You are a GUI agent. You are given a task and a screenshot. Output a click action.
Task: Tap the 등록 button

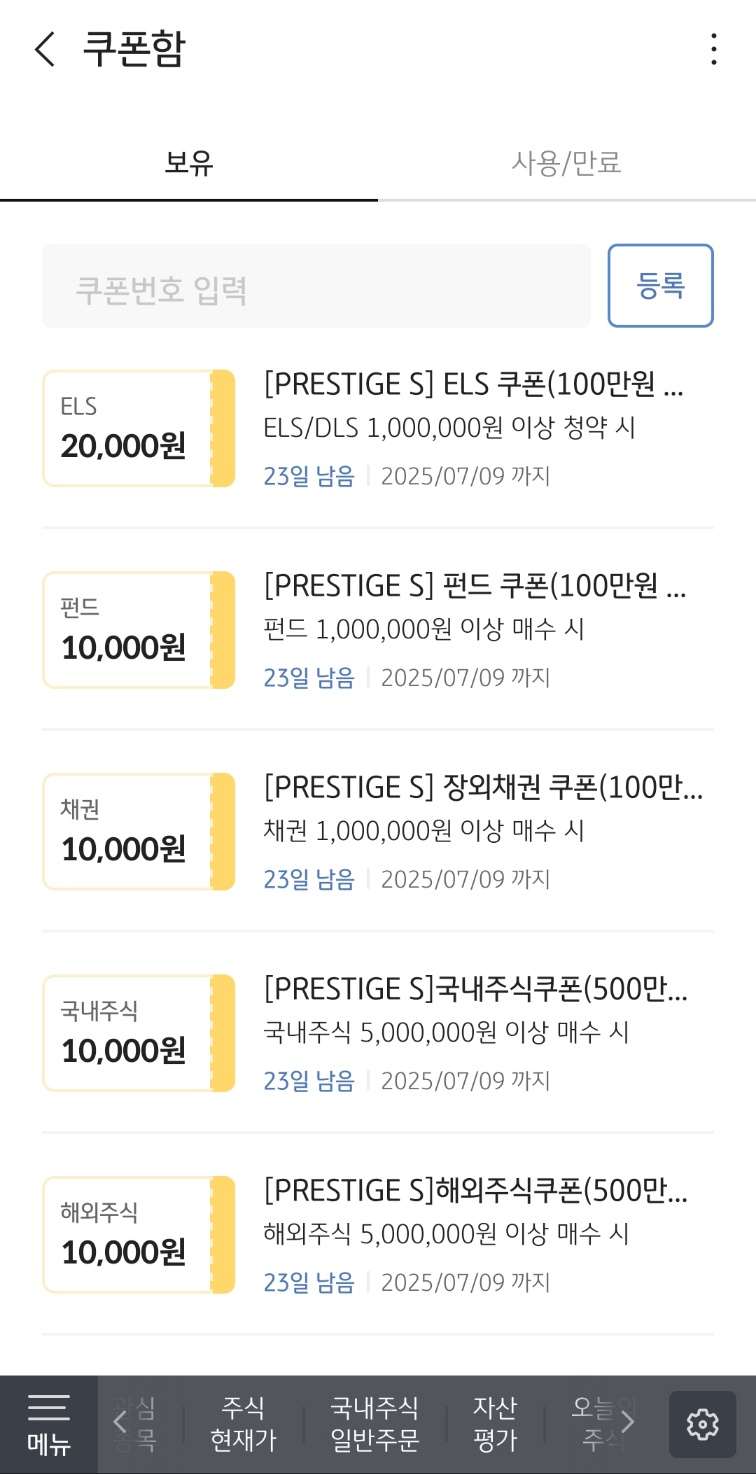tap(660, 286)
